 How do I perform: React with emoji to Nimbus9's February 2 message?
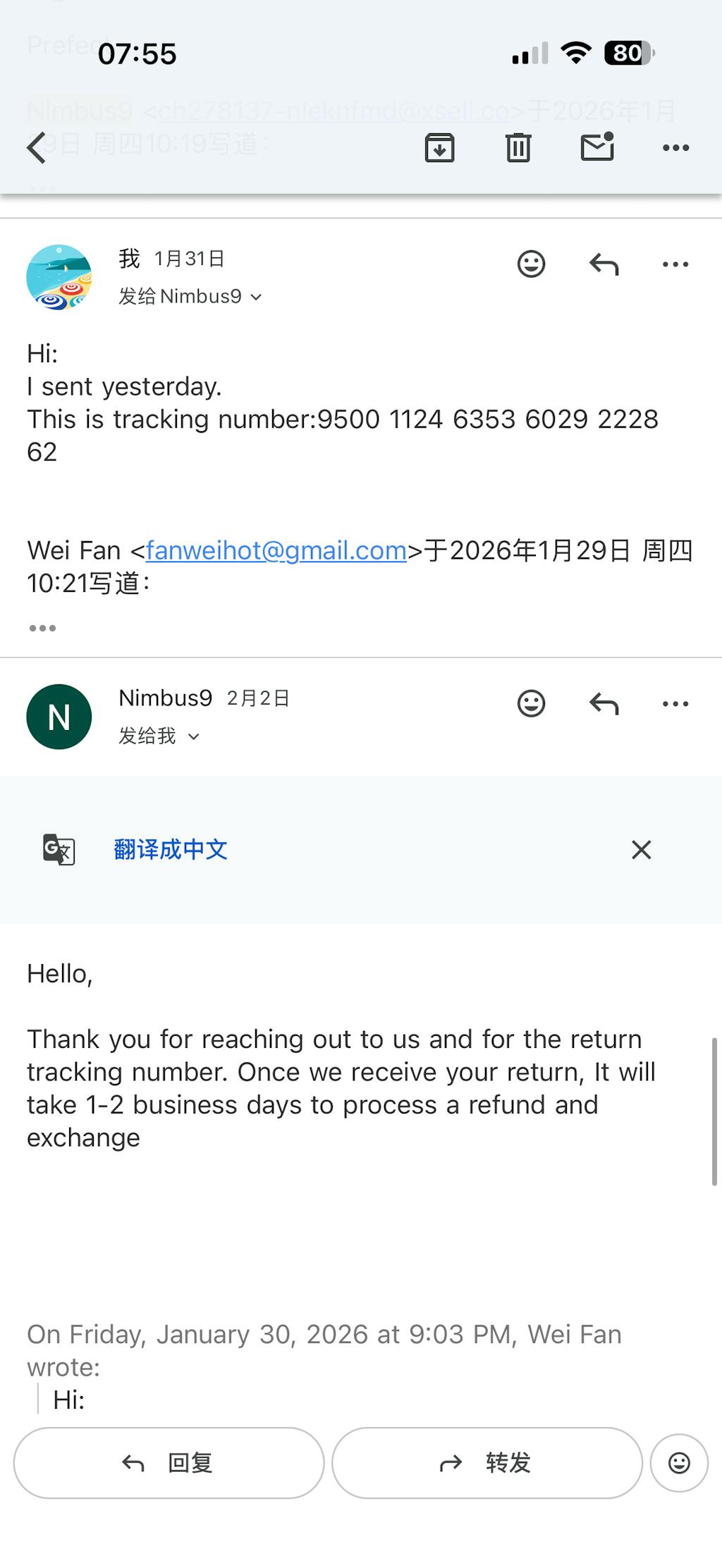(x=531, y=703)
